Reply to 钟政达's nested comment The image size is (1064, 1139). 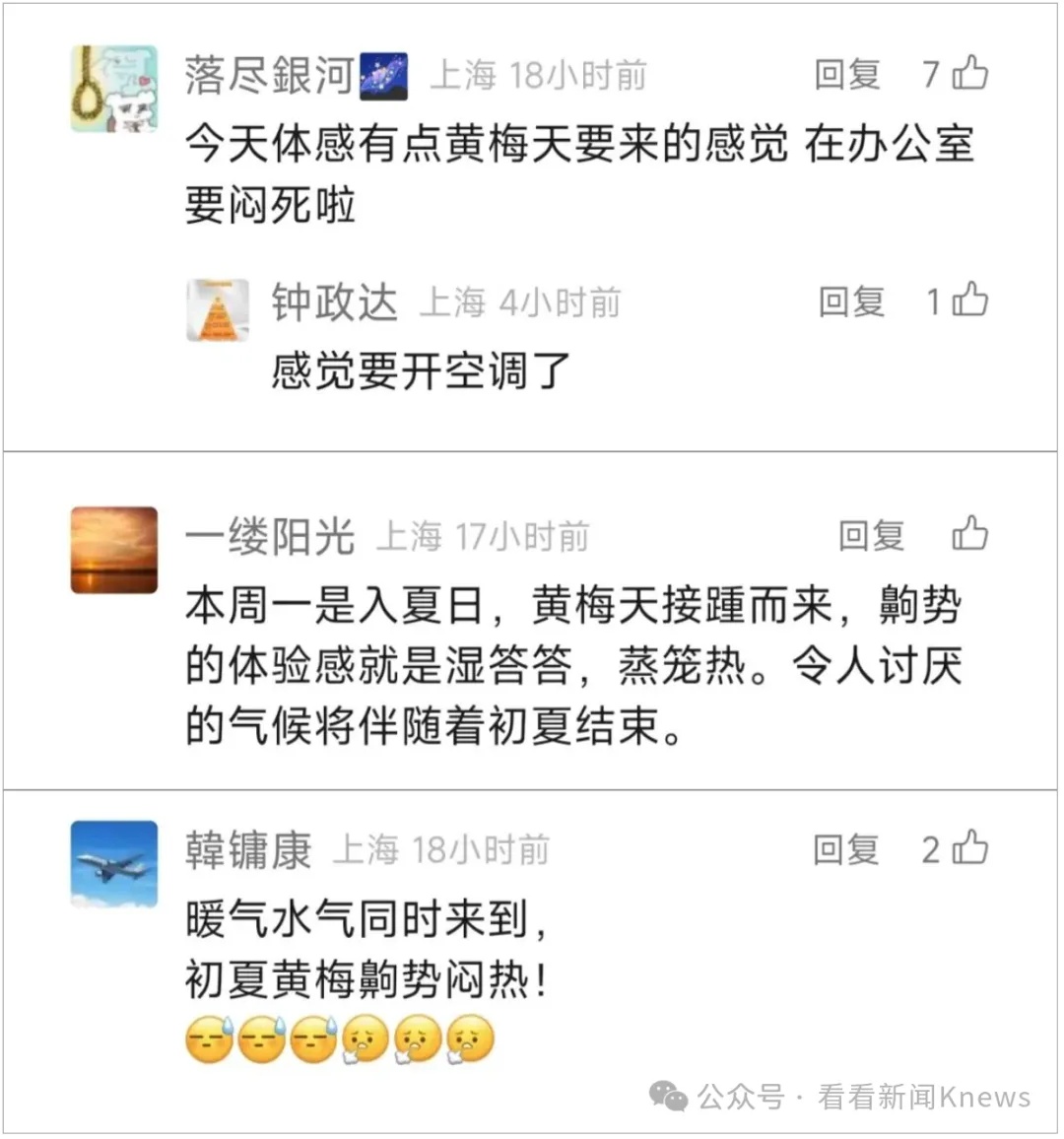pos(849,302)
